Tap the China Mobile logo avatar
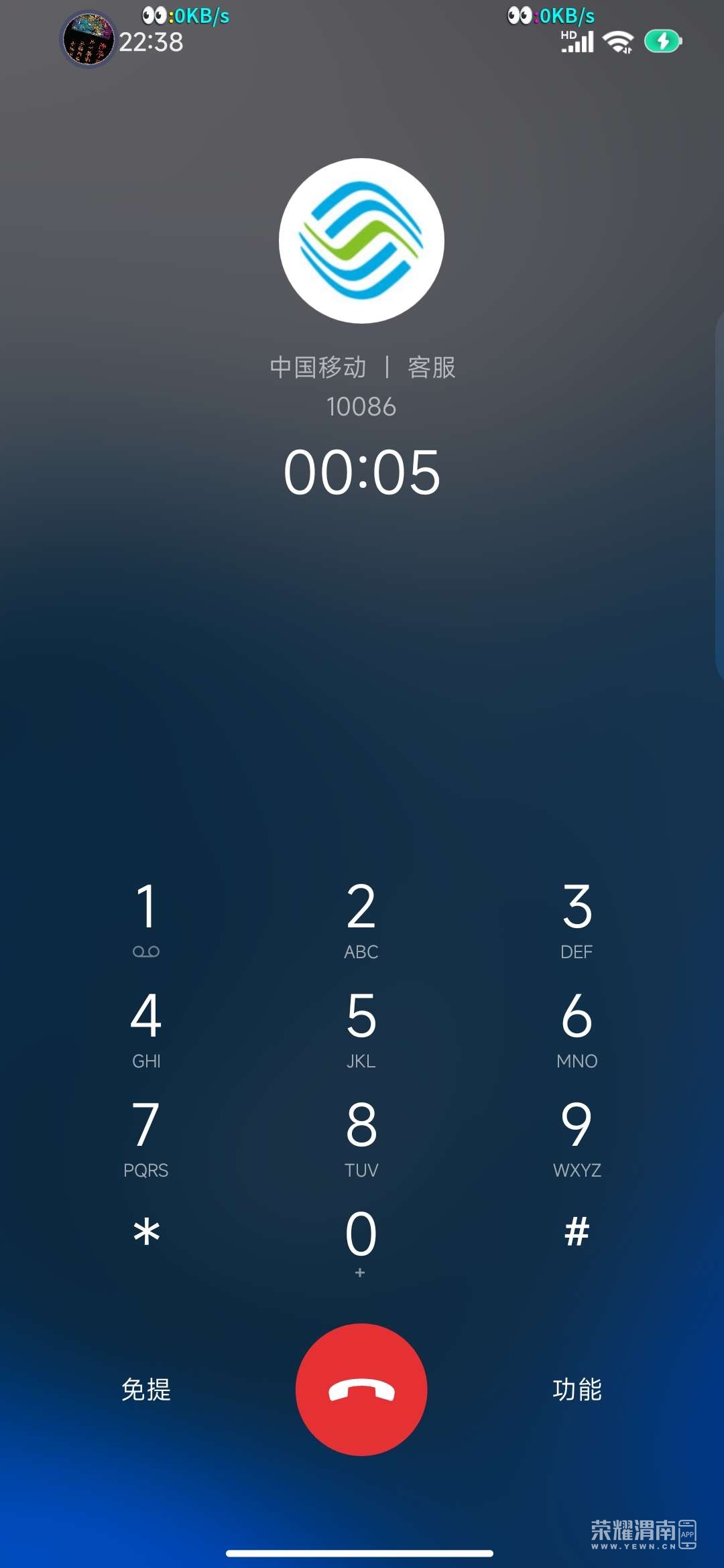The width and height of the screenshot is (724, 1568). pos(361,243)
